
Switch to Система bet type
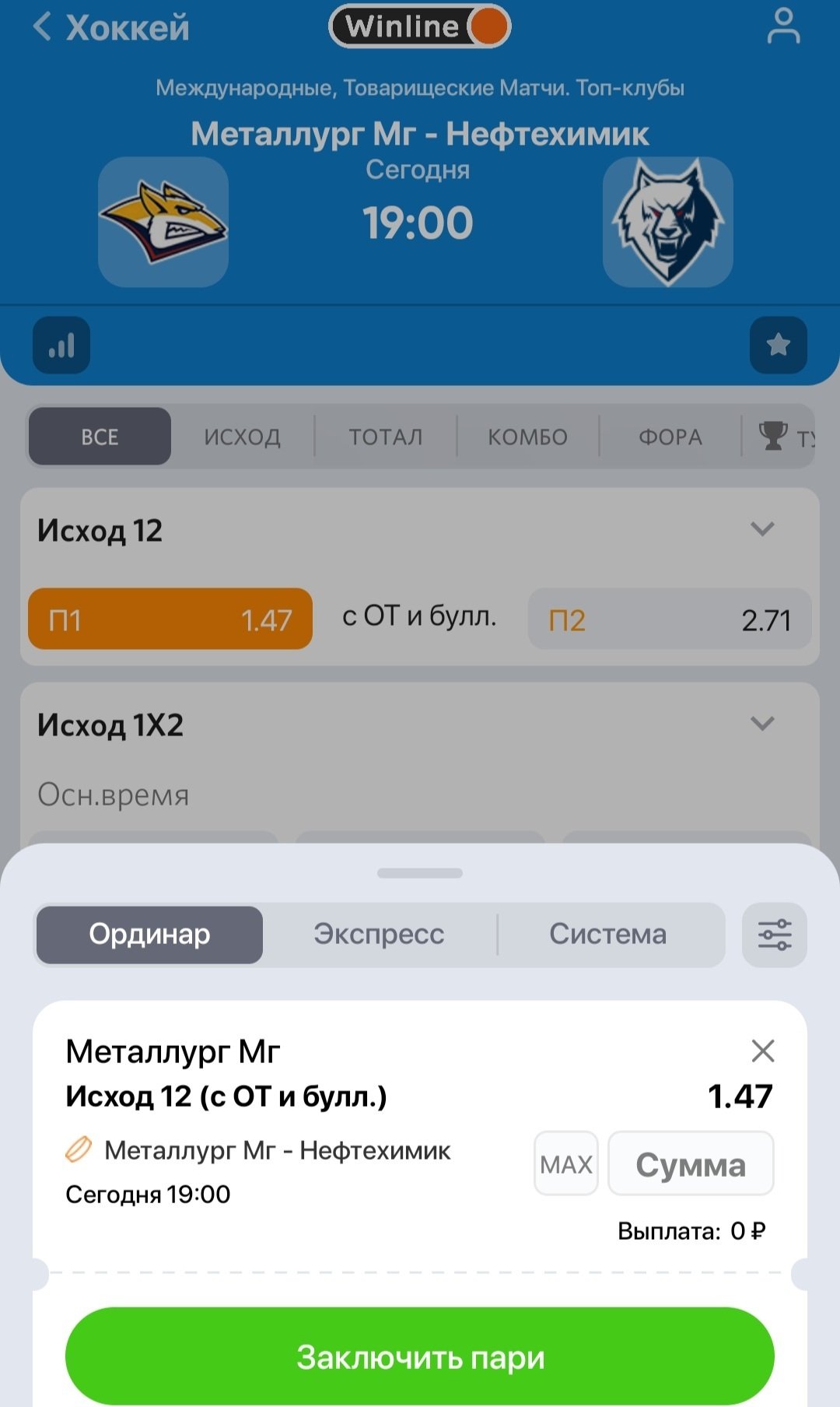(x=607, y=935)
